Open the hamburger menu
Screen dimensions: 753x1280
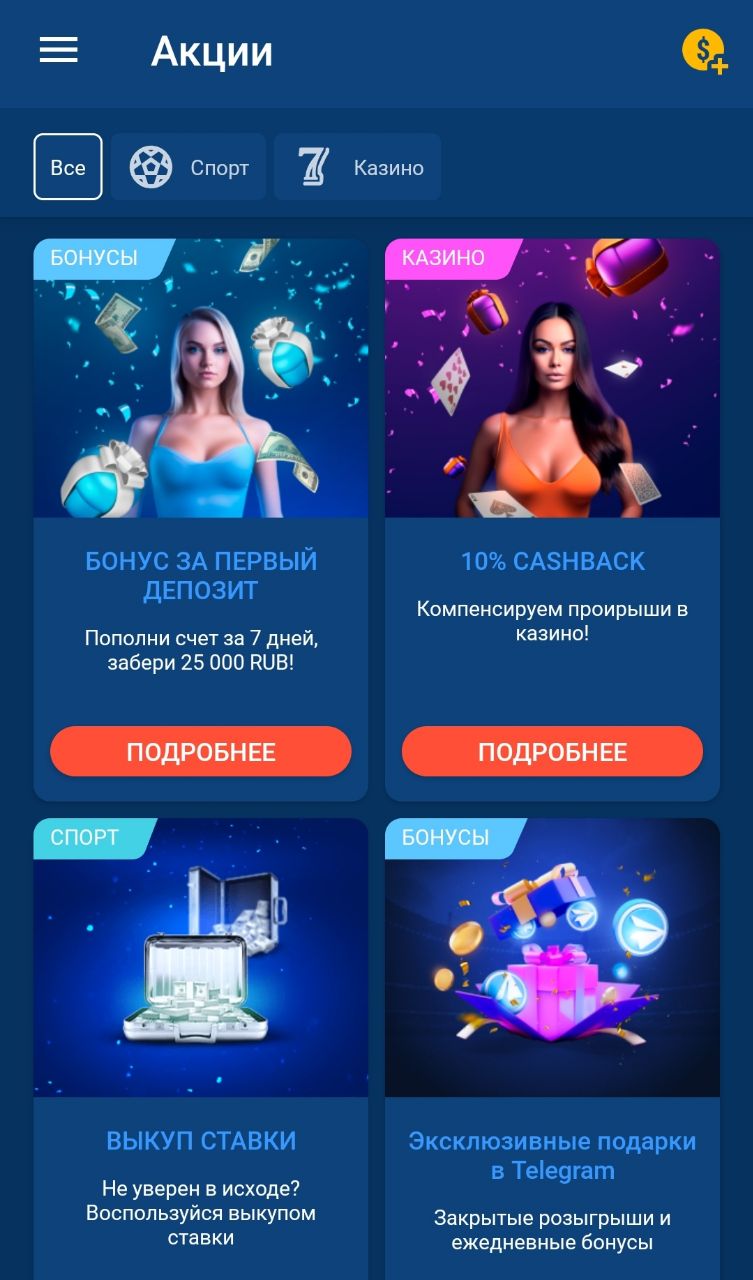(x=58, y=50)
